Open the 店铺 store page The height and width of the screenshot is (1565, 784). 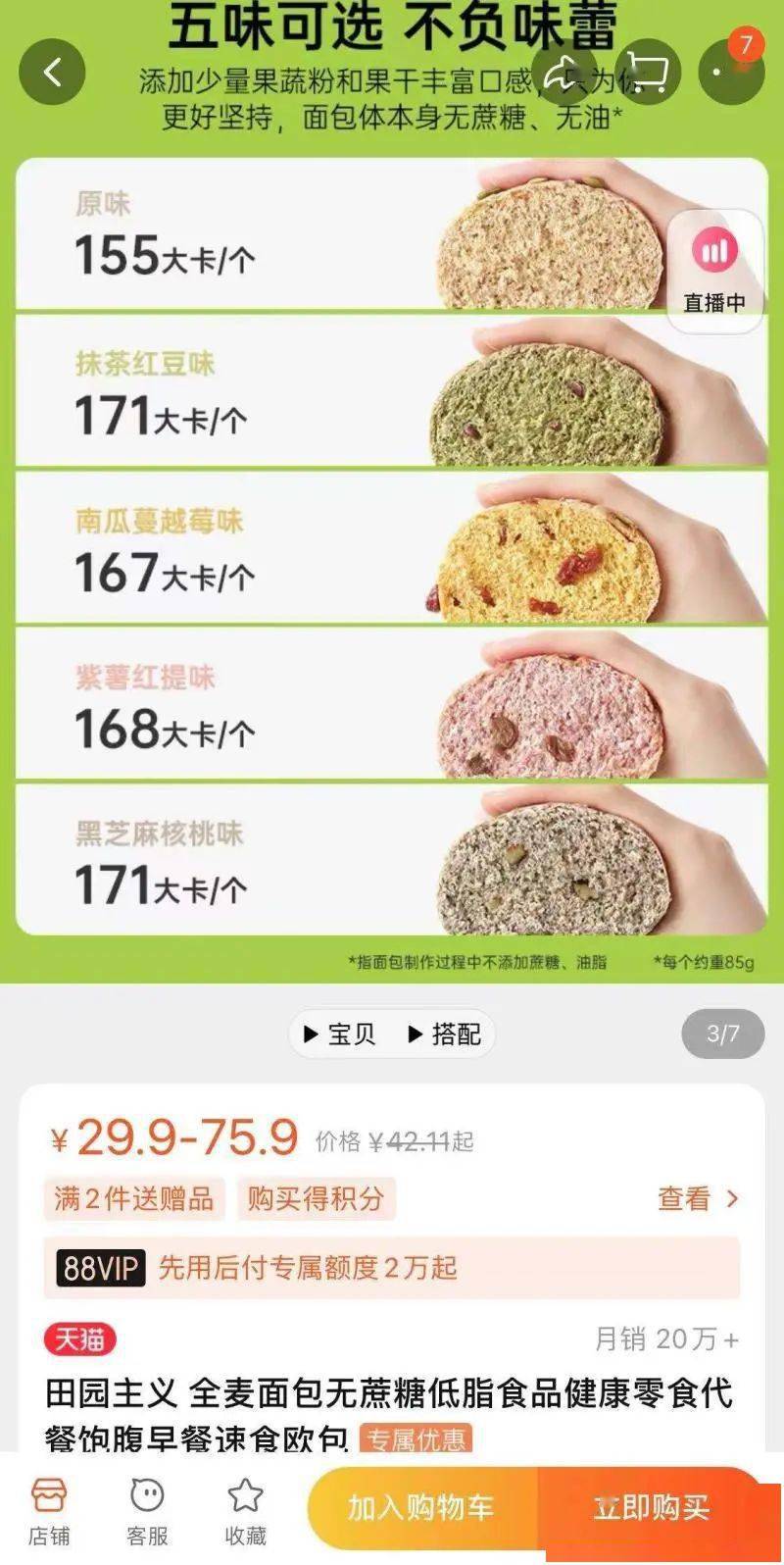(x=49, y=1512)
